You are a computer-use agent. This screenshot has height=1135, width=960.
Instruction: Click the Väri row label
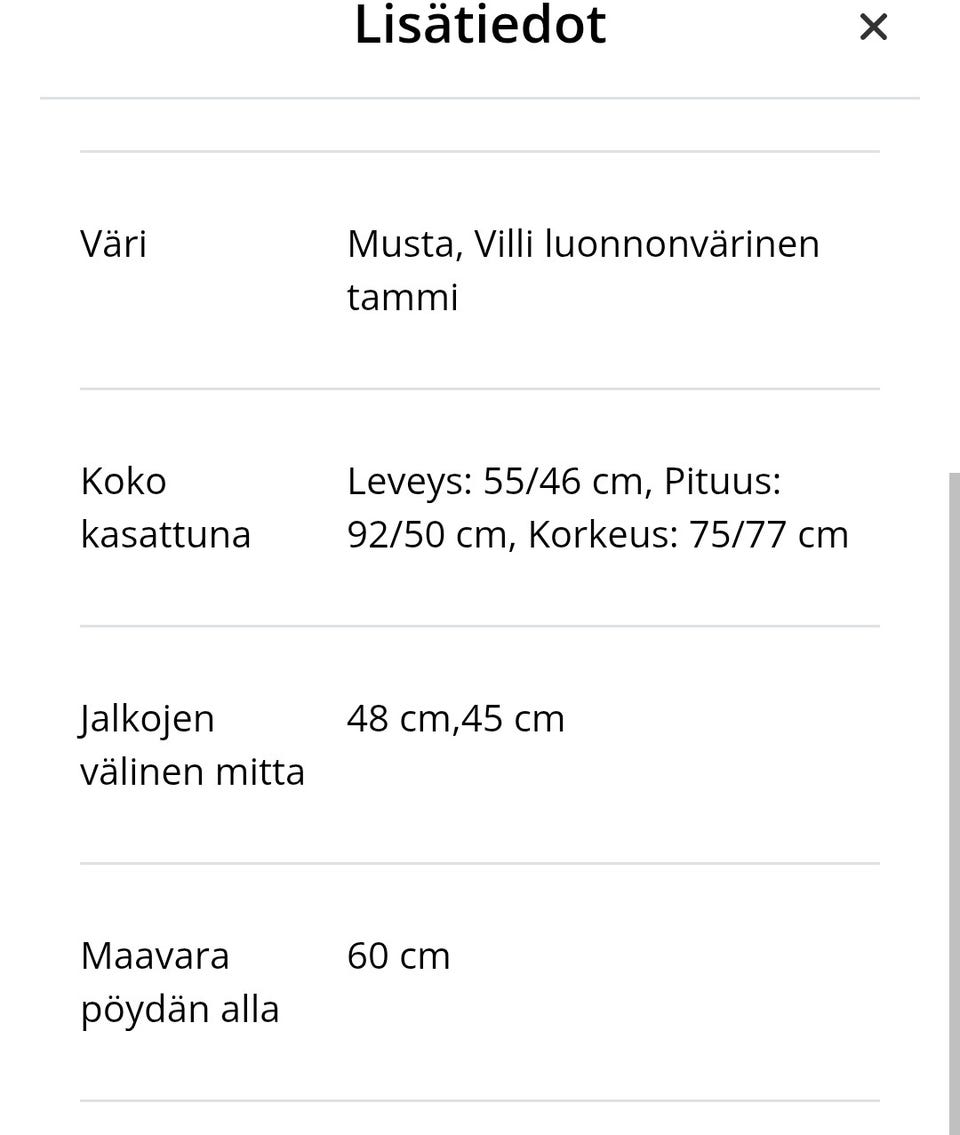[113, 244]
